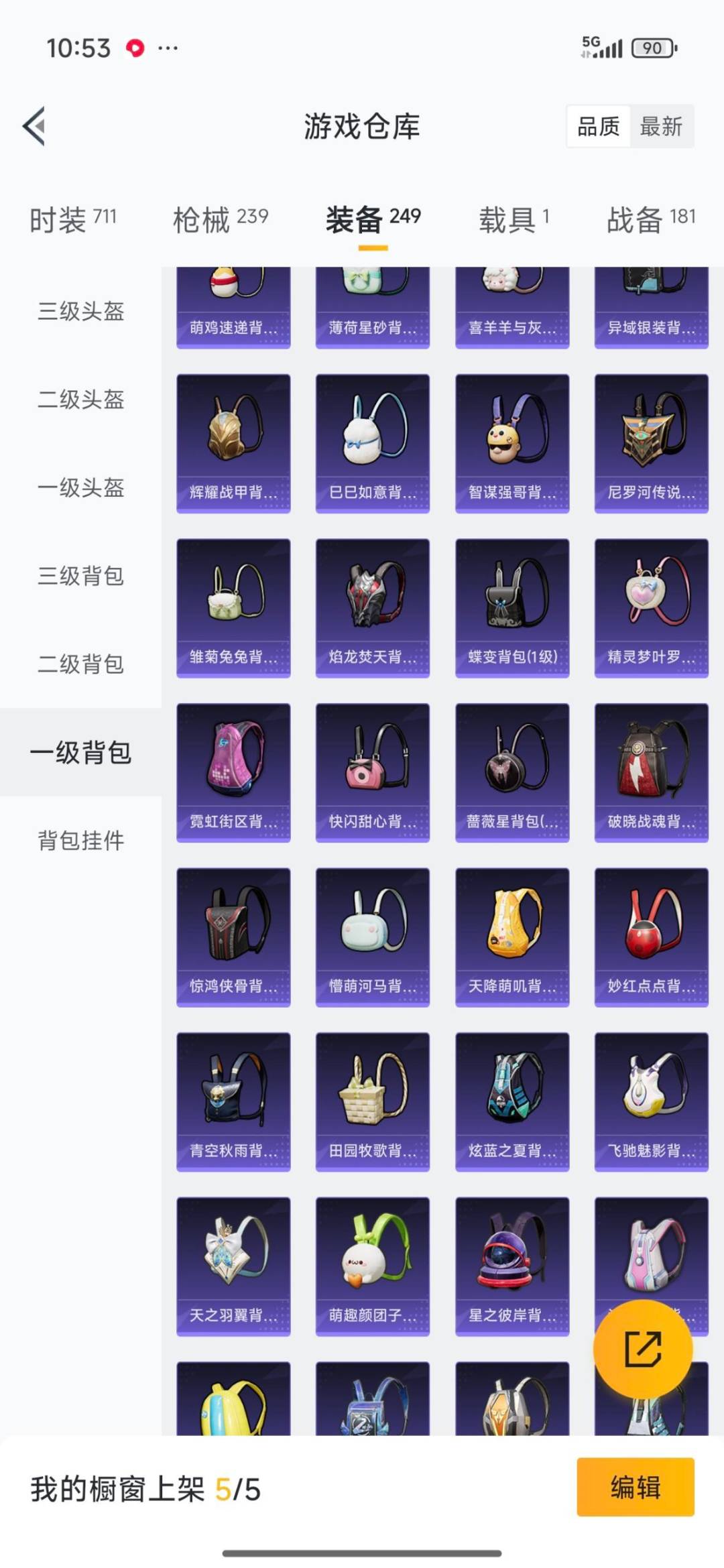Select the 一级背包 category filter

coord(79,754)
